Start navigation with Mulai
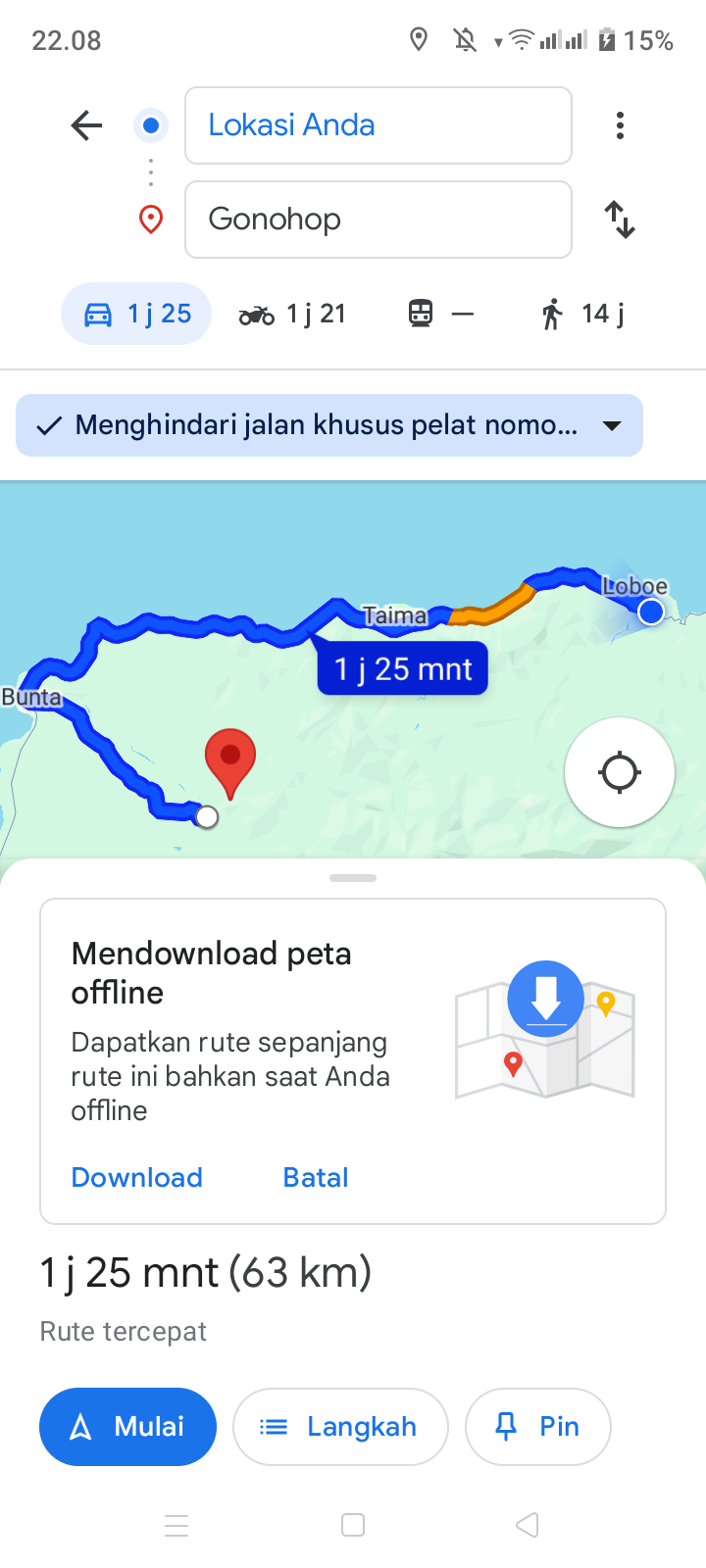706x1568 pixels. click(x=127, y=1427)
